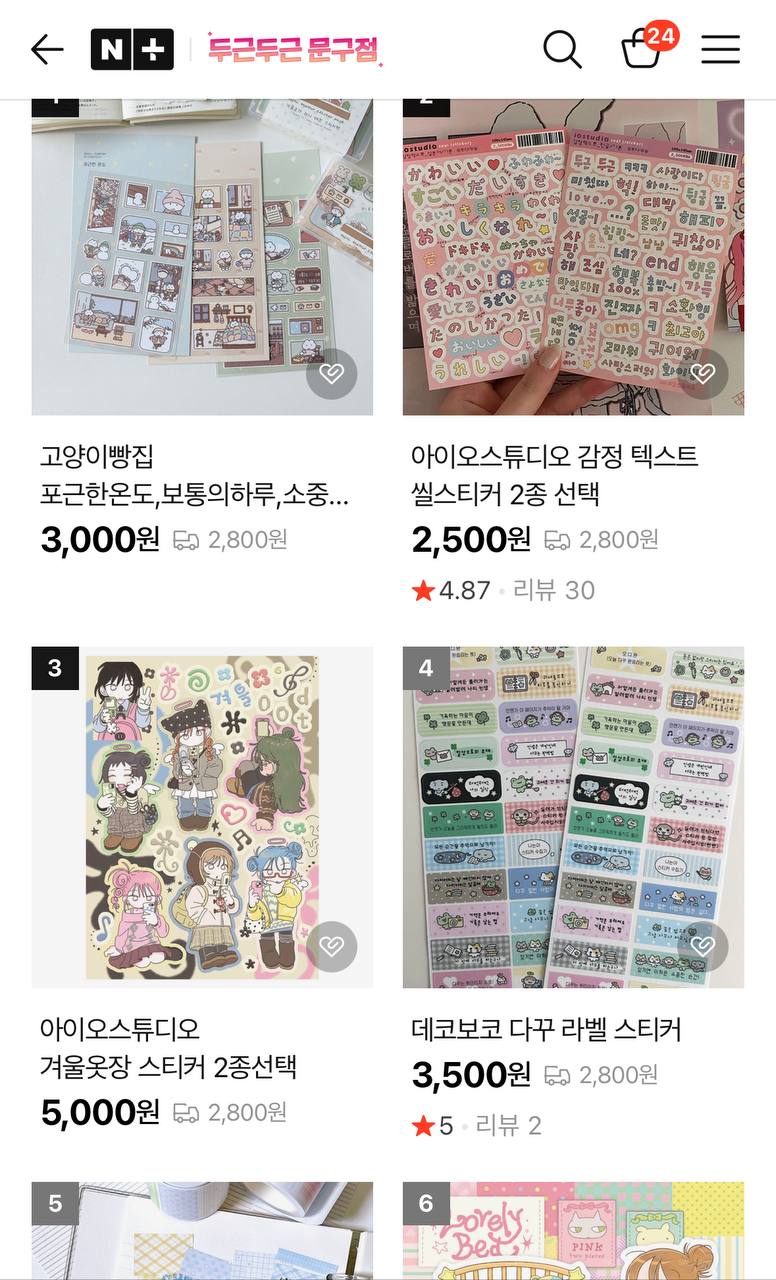Add 고양이빵집 stickers to wishlist

click(331, 374)
